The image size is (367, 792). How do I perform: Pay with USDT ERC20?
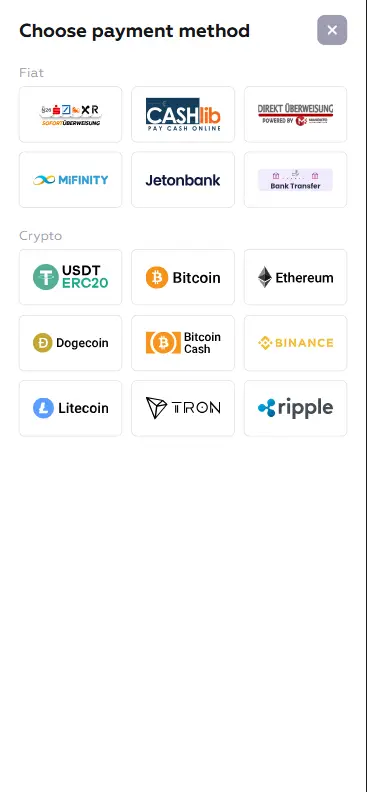(70, 277)
